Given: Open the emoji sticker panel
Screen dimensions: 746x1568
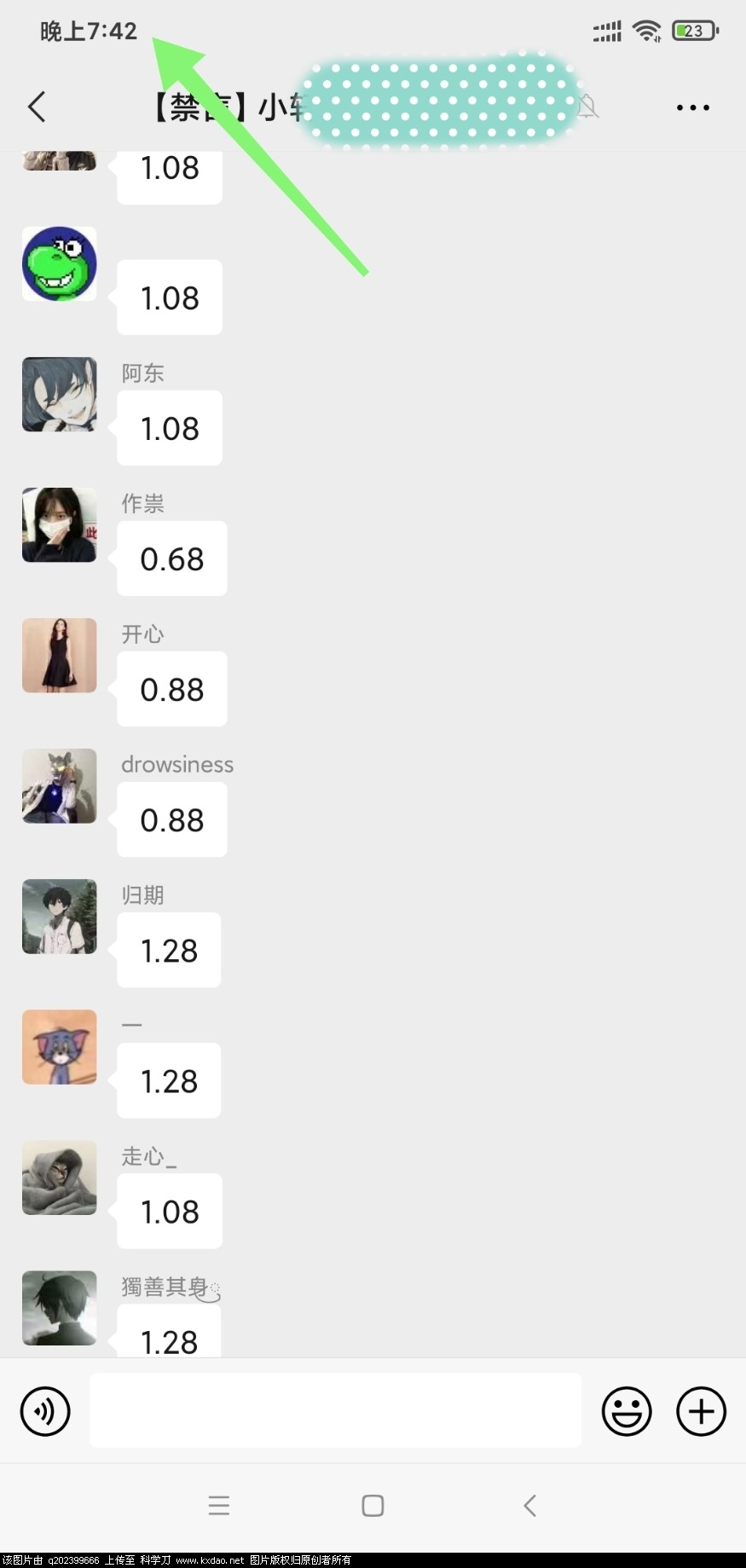Looking at the screenshot, I should coord(627,1411).
